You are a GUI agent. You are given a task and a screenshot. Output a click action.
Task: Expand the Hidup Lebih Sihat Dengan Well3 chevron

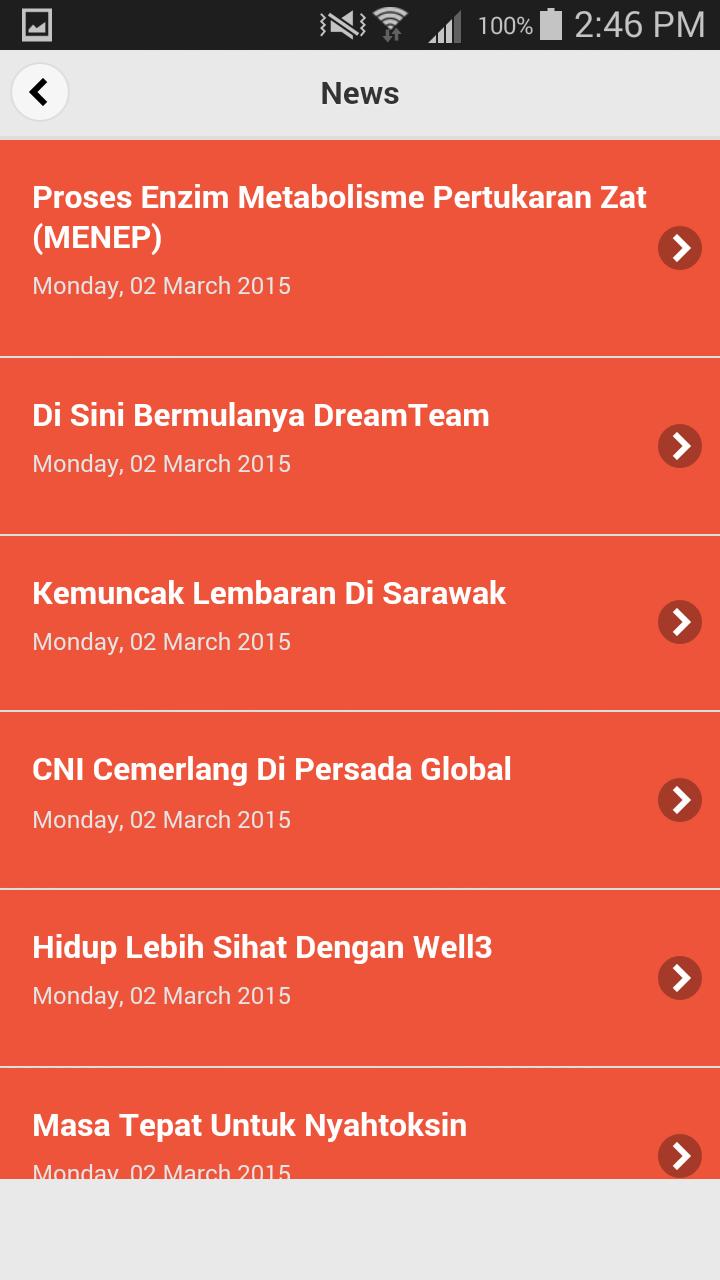[679, 978]
